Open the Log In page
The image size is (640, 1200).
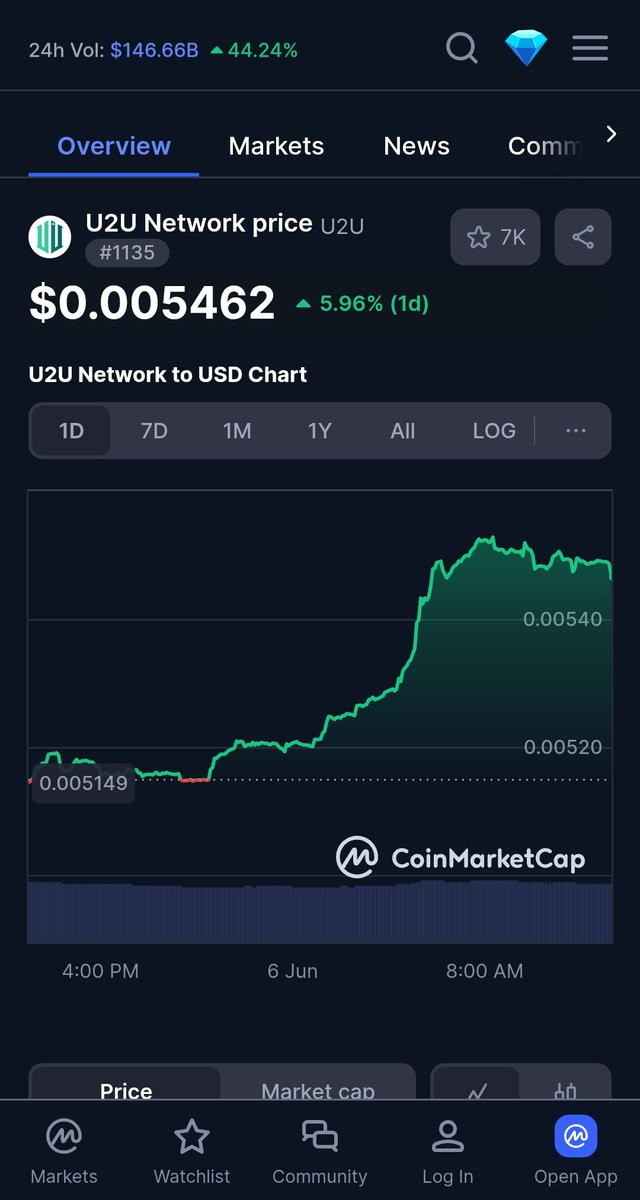coord(448,1151)
